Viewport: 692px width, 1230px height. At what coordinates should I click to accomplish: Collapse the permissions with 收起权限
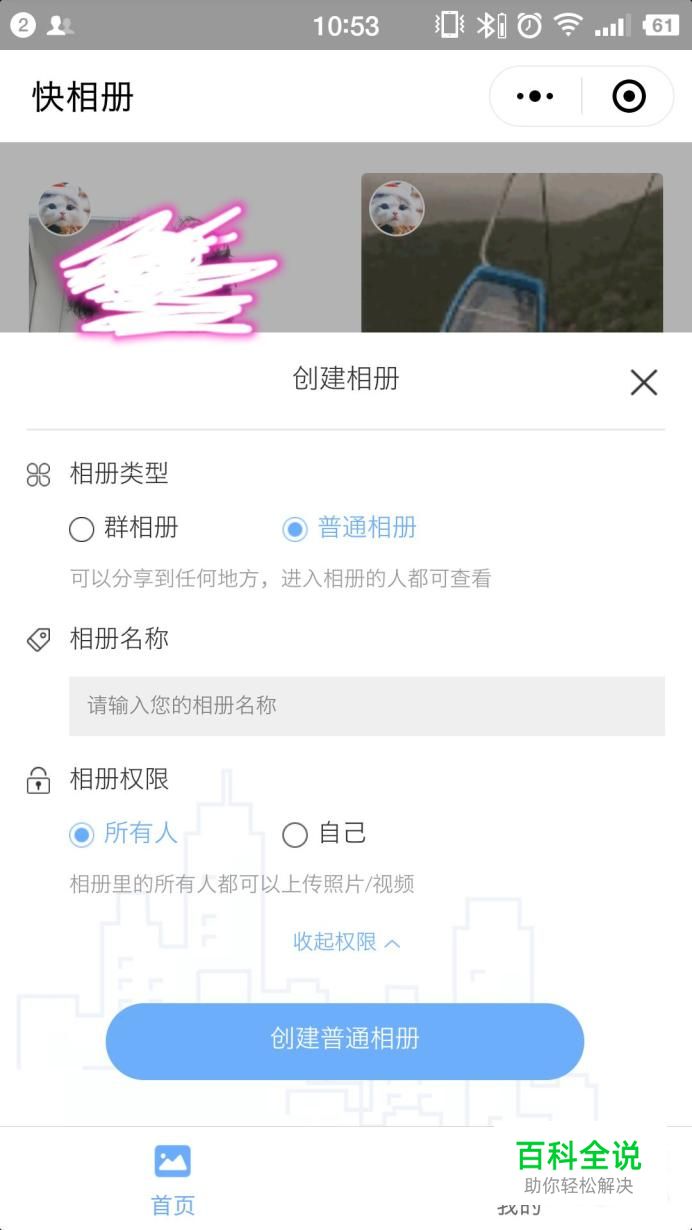346,942
